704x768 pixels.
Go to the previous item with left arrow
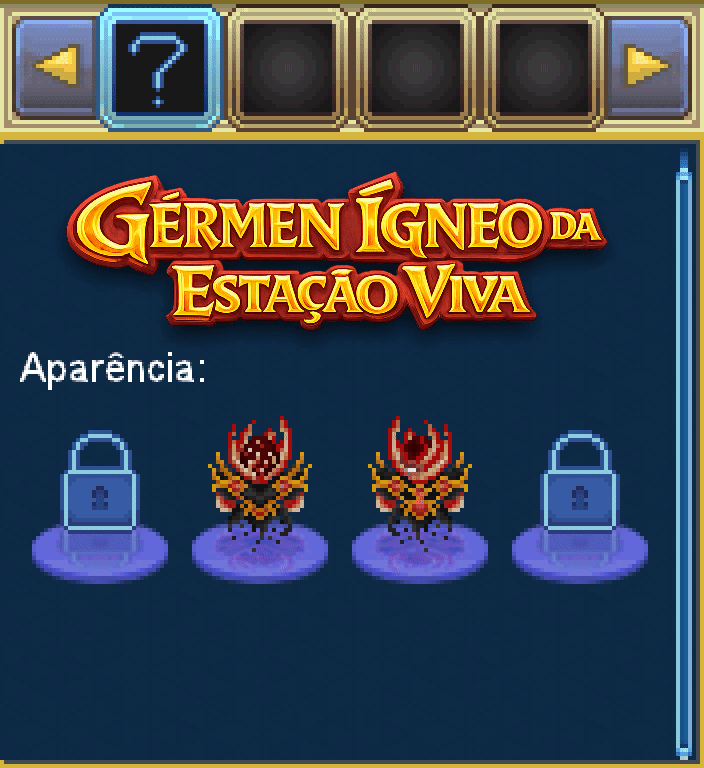click(55, 66)
